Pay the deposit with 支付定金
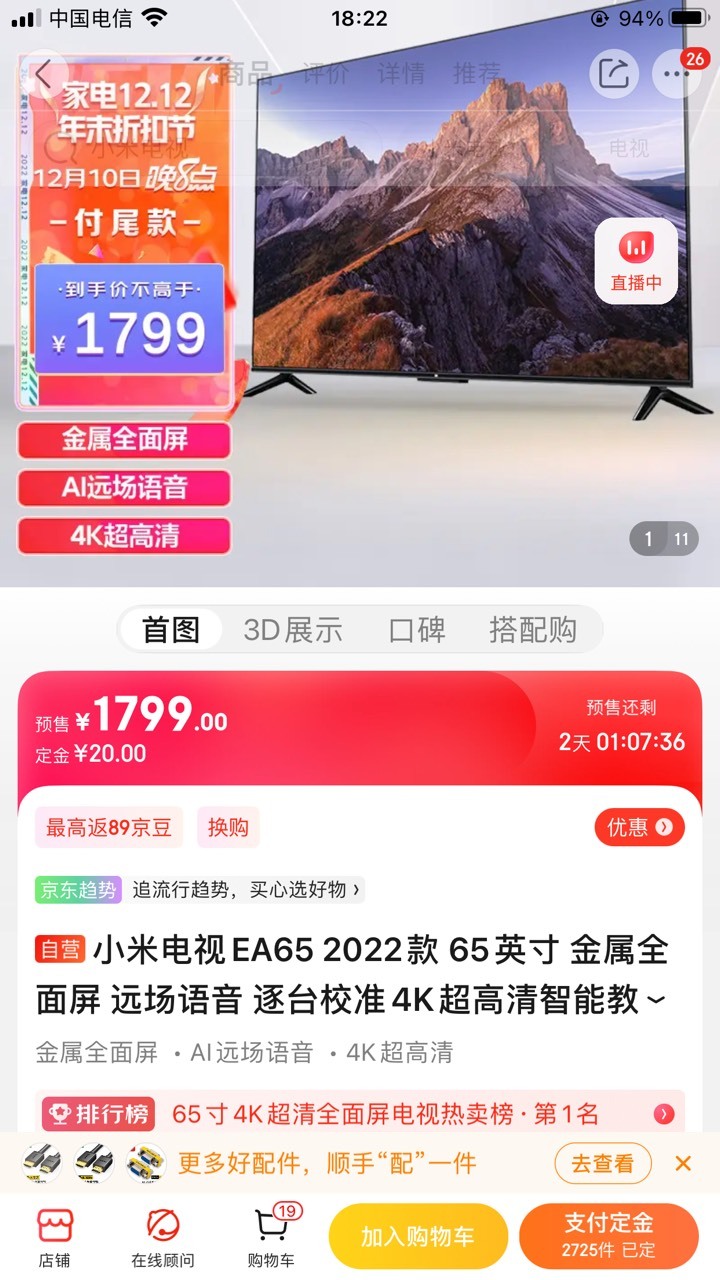 (608, 1237)
